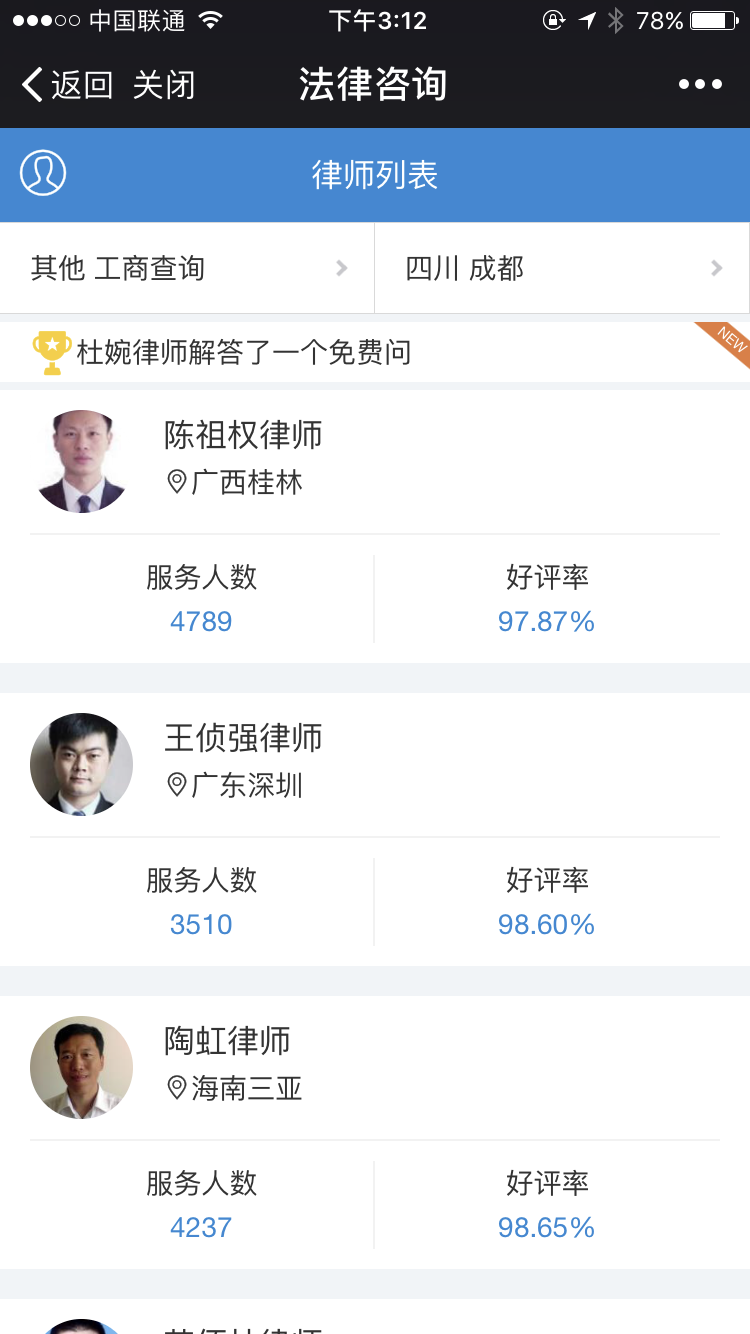This screenshot has height=1334, width=750.
Task: Expand the 其他 工商查询 category filter
Action: click(x=187, y=267)
